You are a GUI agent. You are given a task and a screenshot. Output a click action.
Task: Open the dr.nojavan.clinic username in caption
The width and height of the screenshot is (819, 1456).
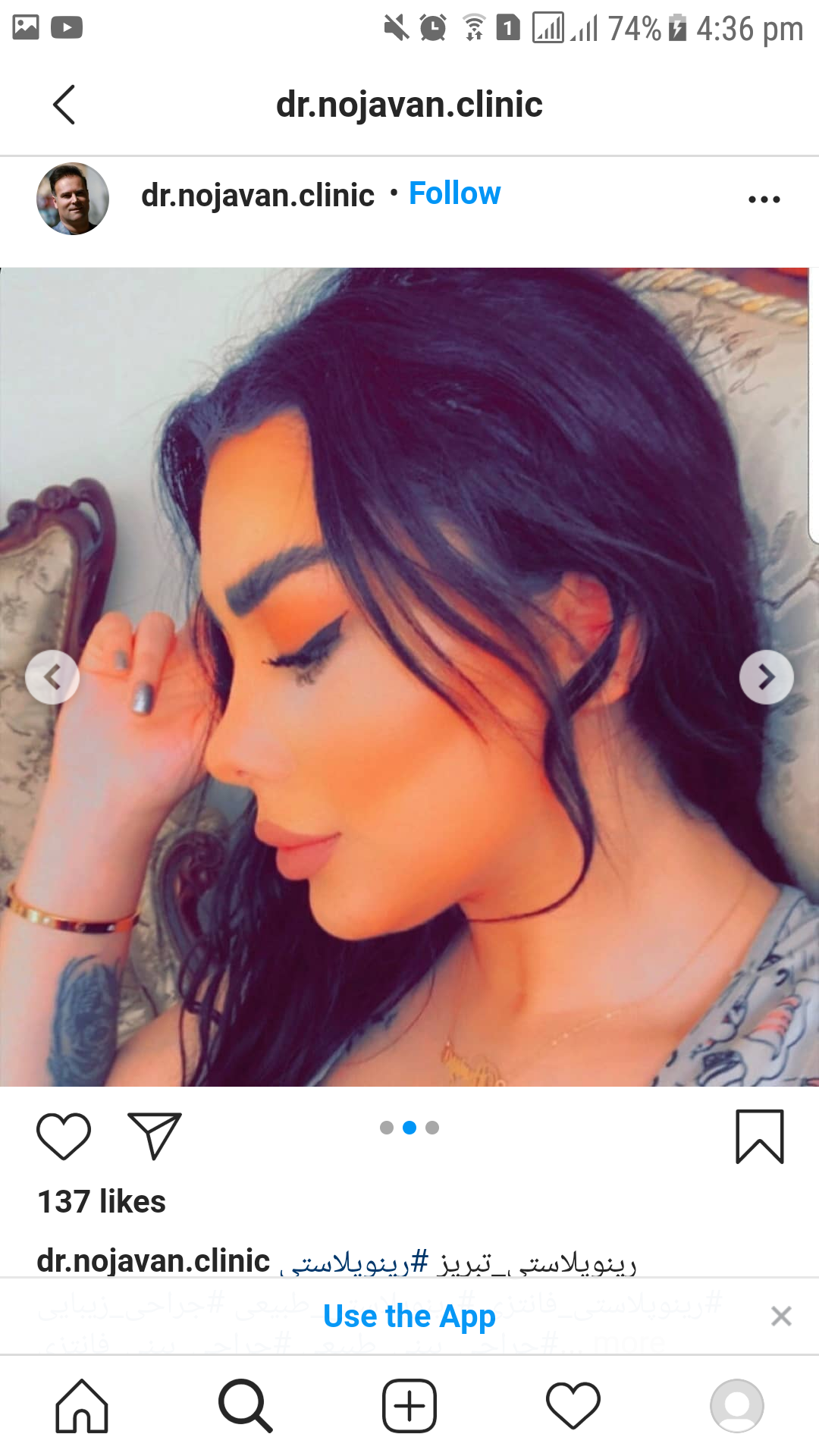[x=153, y=1260]
